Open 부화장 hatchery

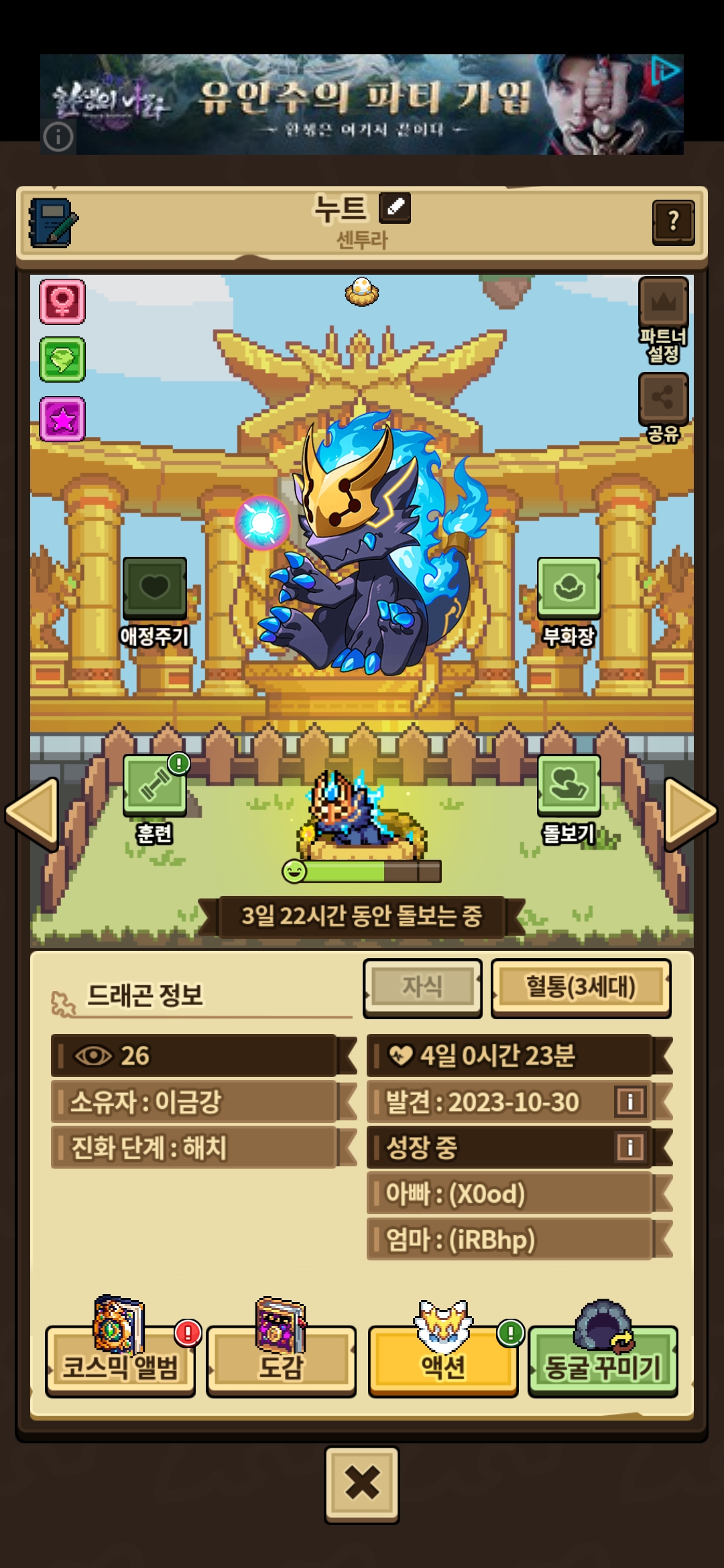568,588
